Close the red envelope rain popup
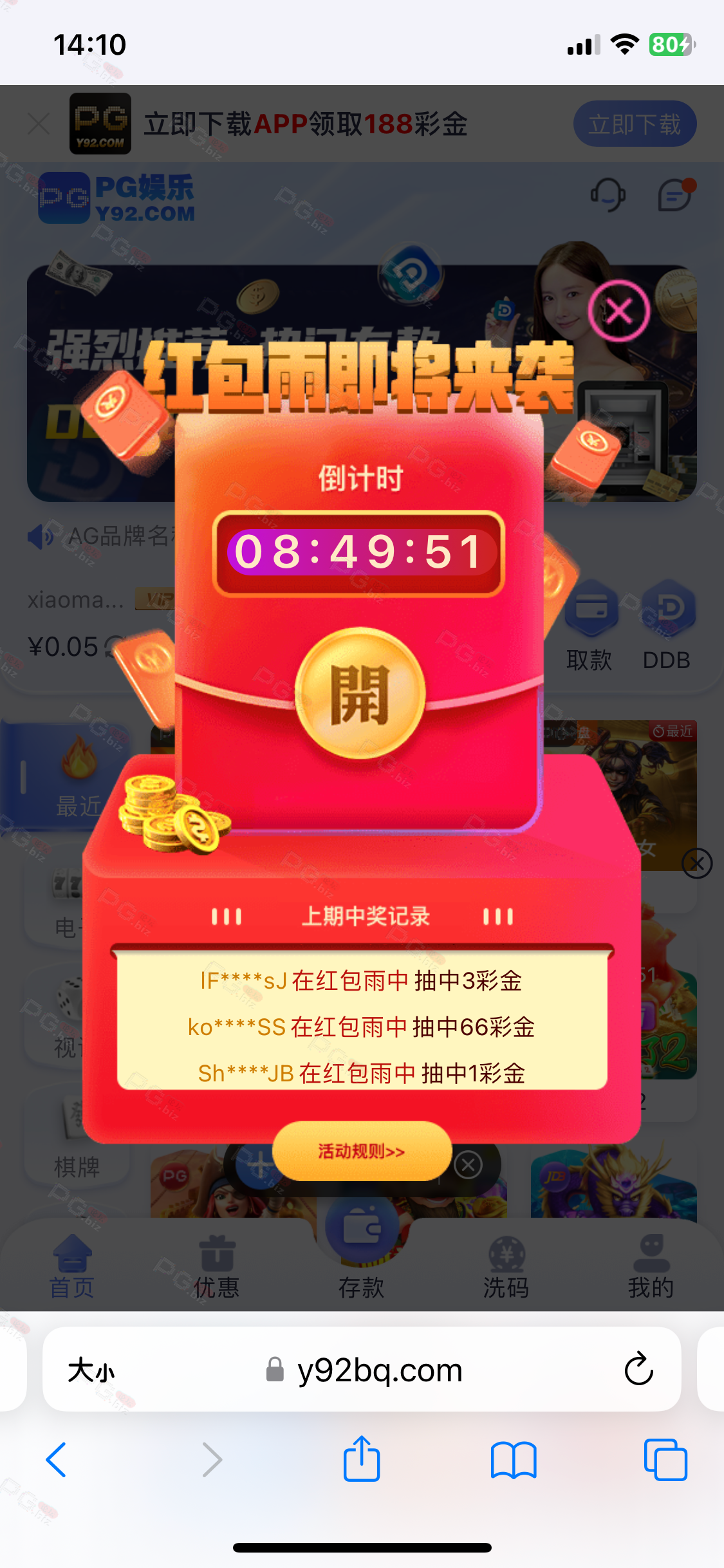This screenshot has width=724, height=1568. coord(619,312)
